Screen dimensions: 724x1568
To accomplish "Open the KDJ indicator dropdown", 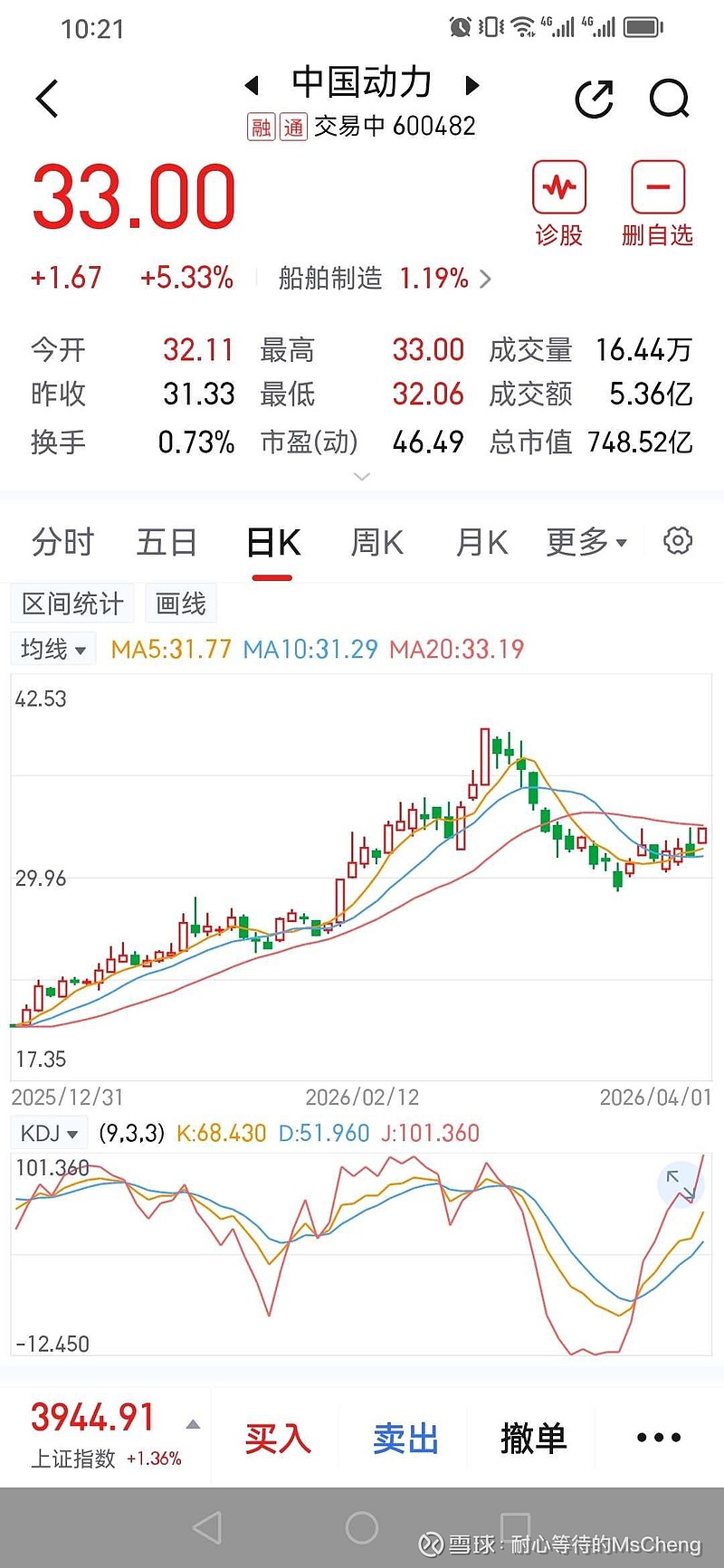I will [x=49, y=1132].
